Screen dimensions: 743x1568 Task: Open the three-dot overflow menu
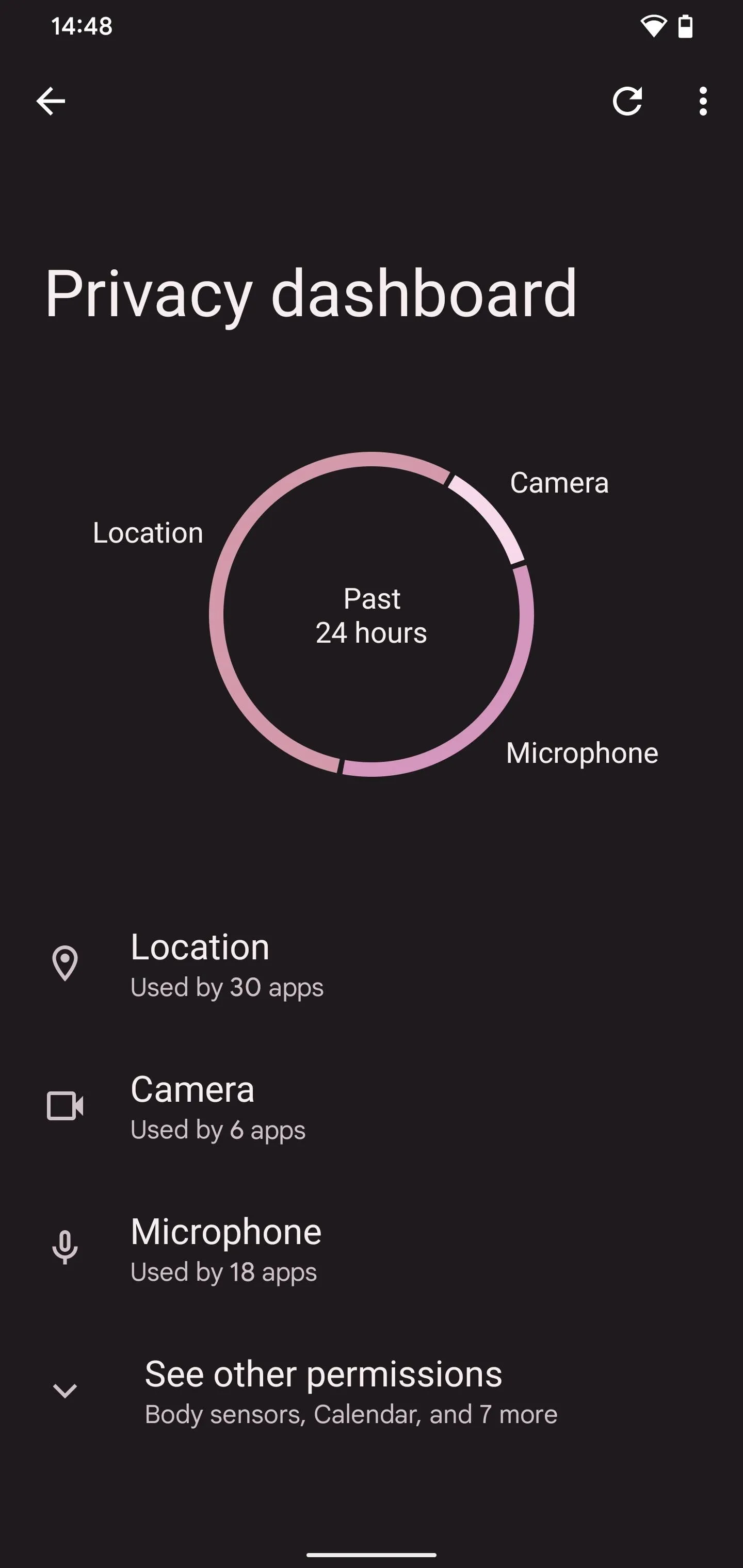pyautogui.click(x=703, y=101)
